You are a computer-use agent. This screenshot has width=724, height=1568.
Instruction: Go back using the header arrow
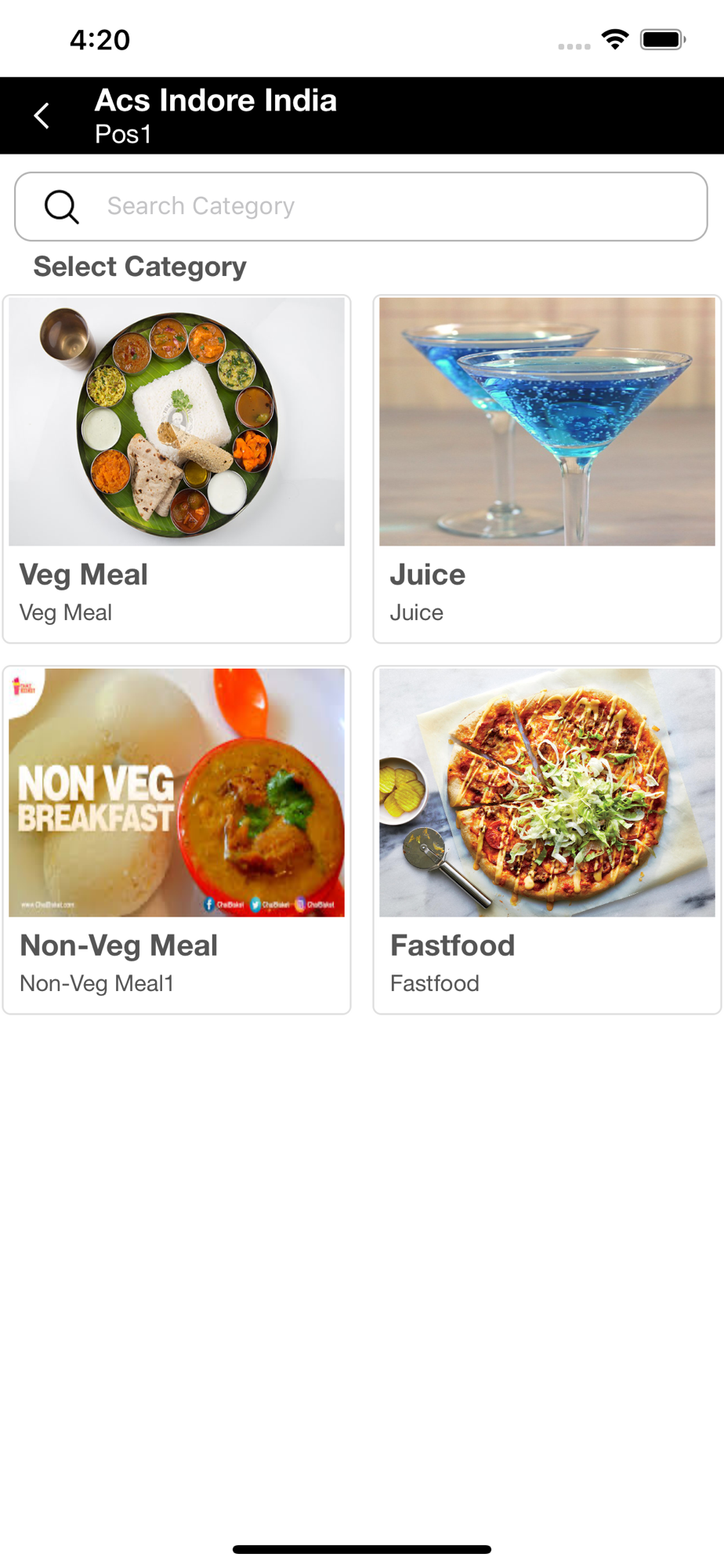pyautogui.click(x=42, y=116)
